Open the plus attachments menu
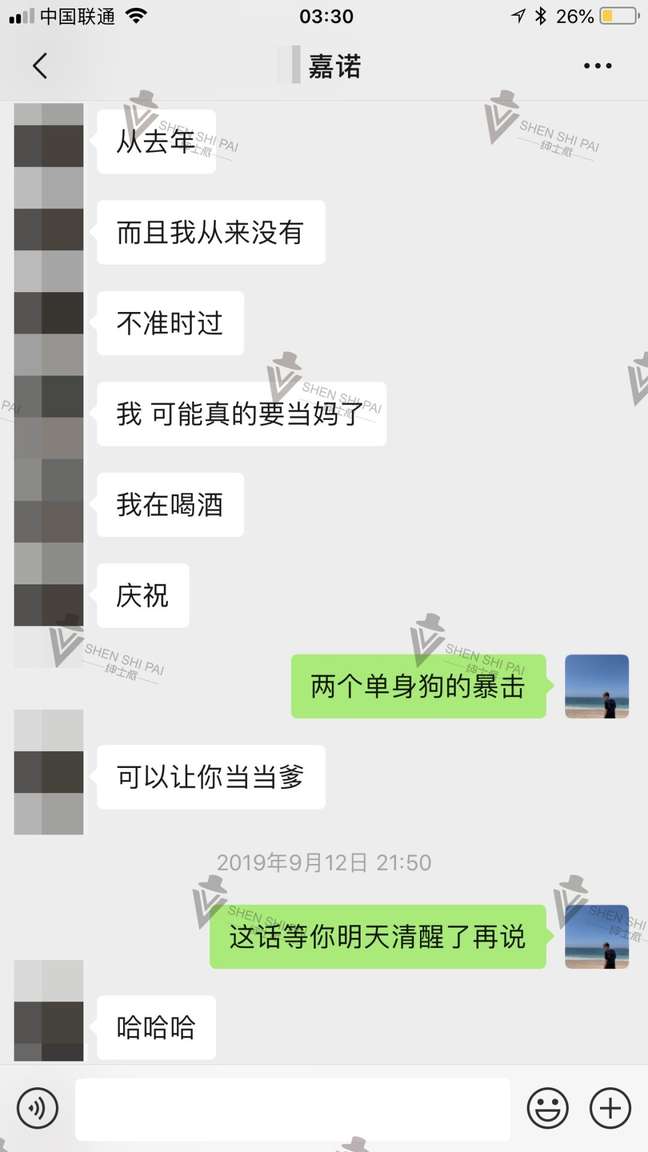648x1152 pixels. click(x=610, y=1108)
